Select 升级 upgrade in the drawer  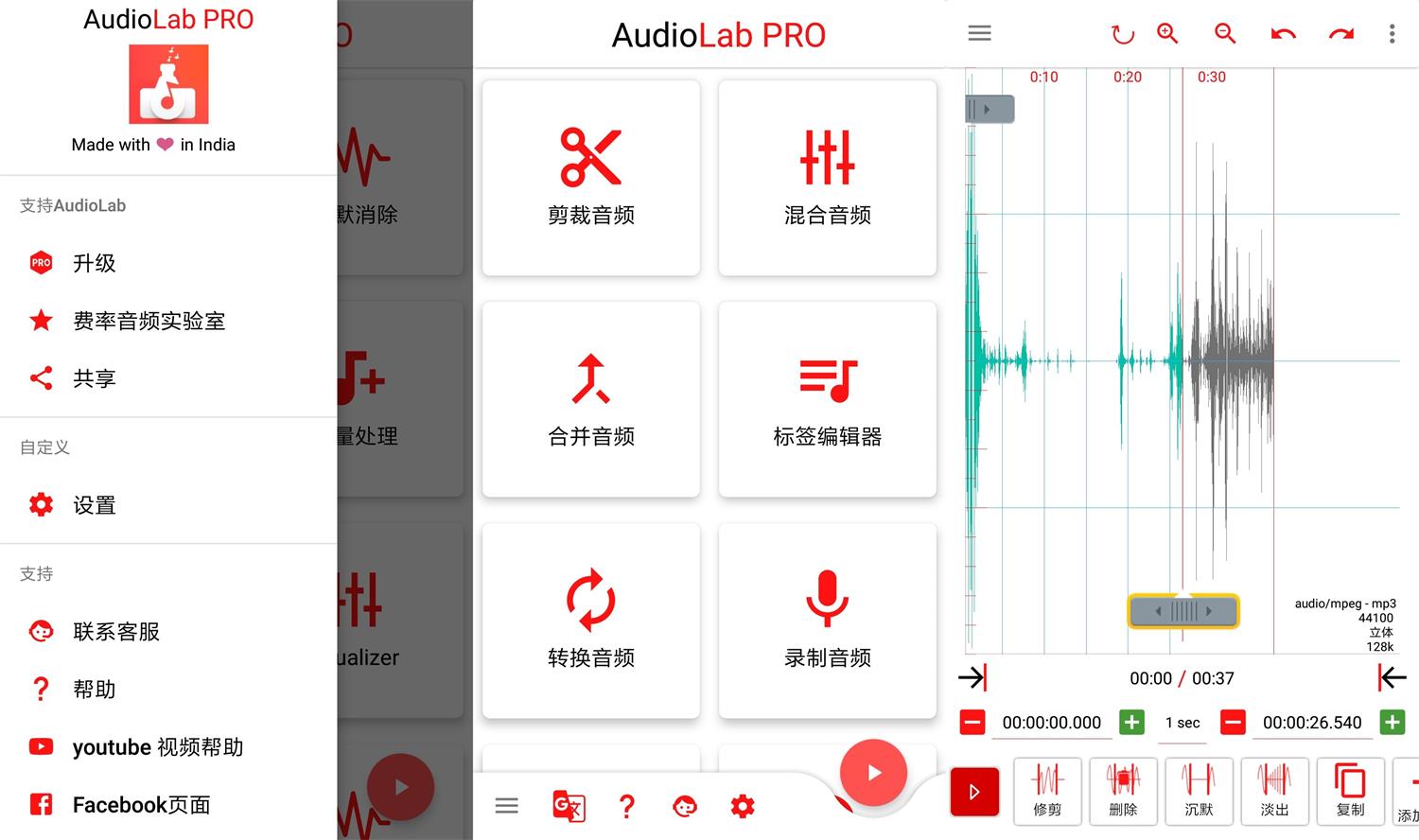pyautogui.click(x=95, y=263)
